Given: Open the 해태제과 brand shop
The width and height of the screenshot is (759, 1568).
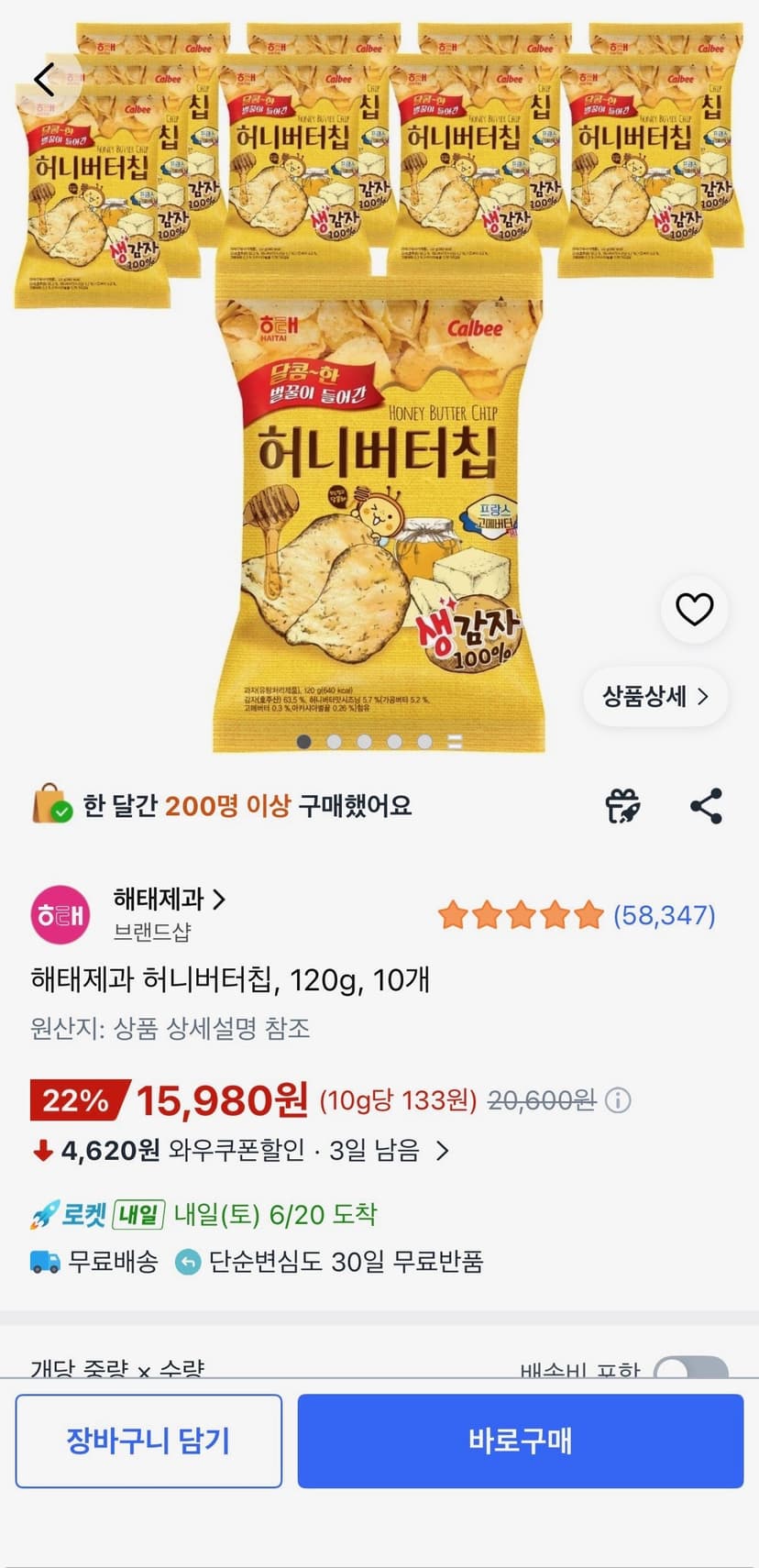Looking at the screenshot, I should point(169,900).
